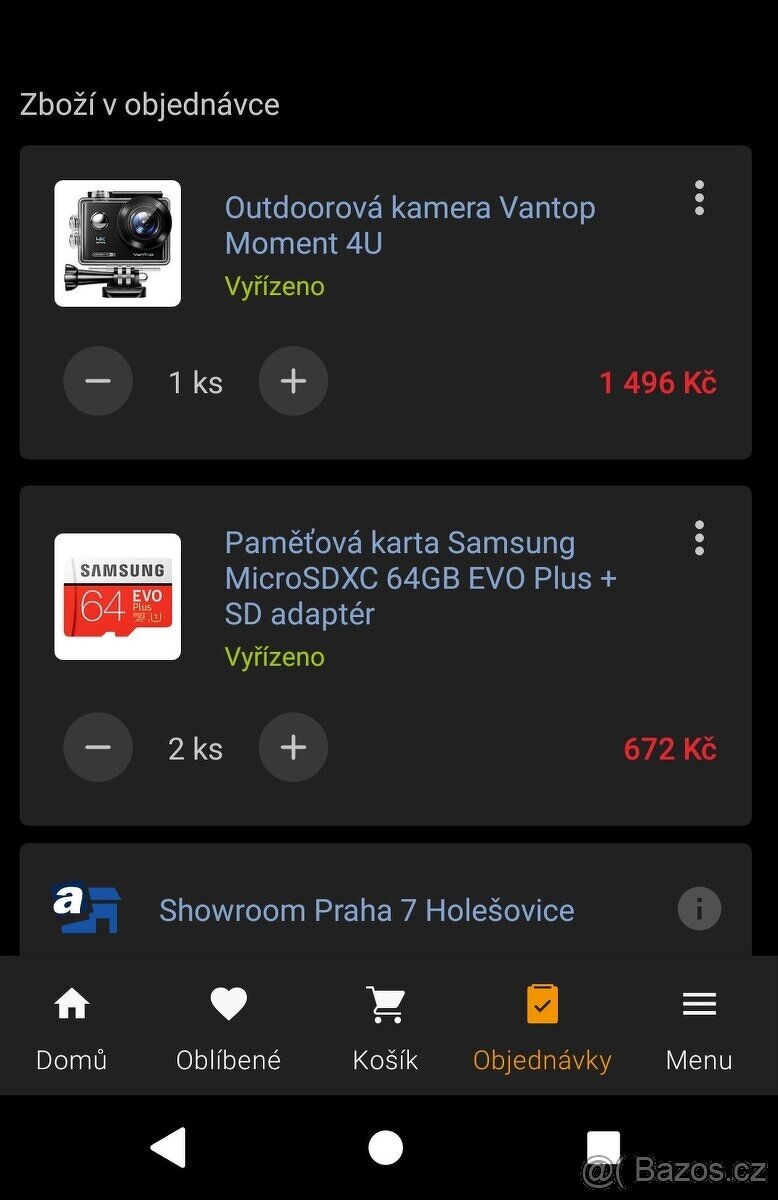The image size is (778, 1200).
Task: Decrease quantity of Vantop outdoor camera
Action: tap(98, 381)
